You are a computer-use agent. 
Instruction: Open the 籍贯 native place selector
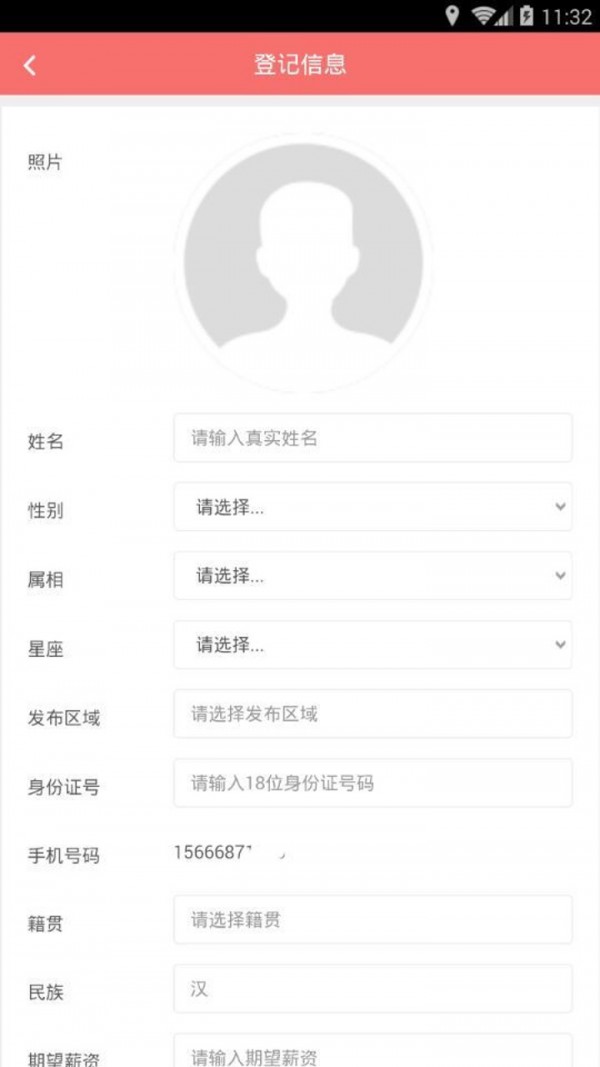click(x=372, y=920)
